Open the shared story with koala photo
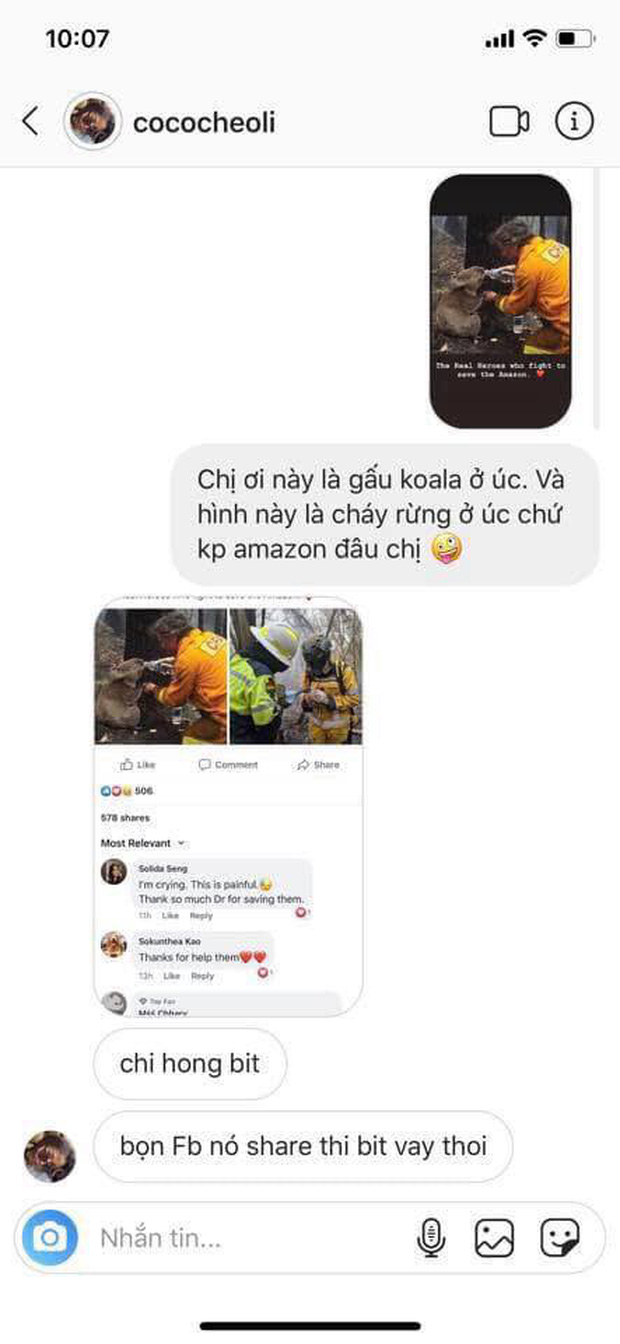 [500, 301]
